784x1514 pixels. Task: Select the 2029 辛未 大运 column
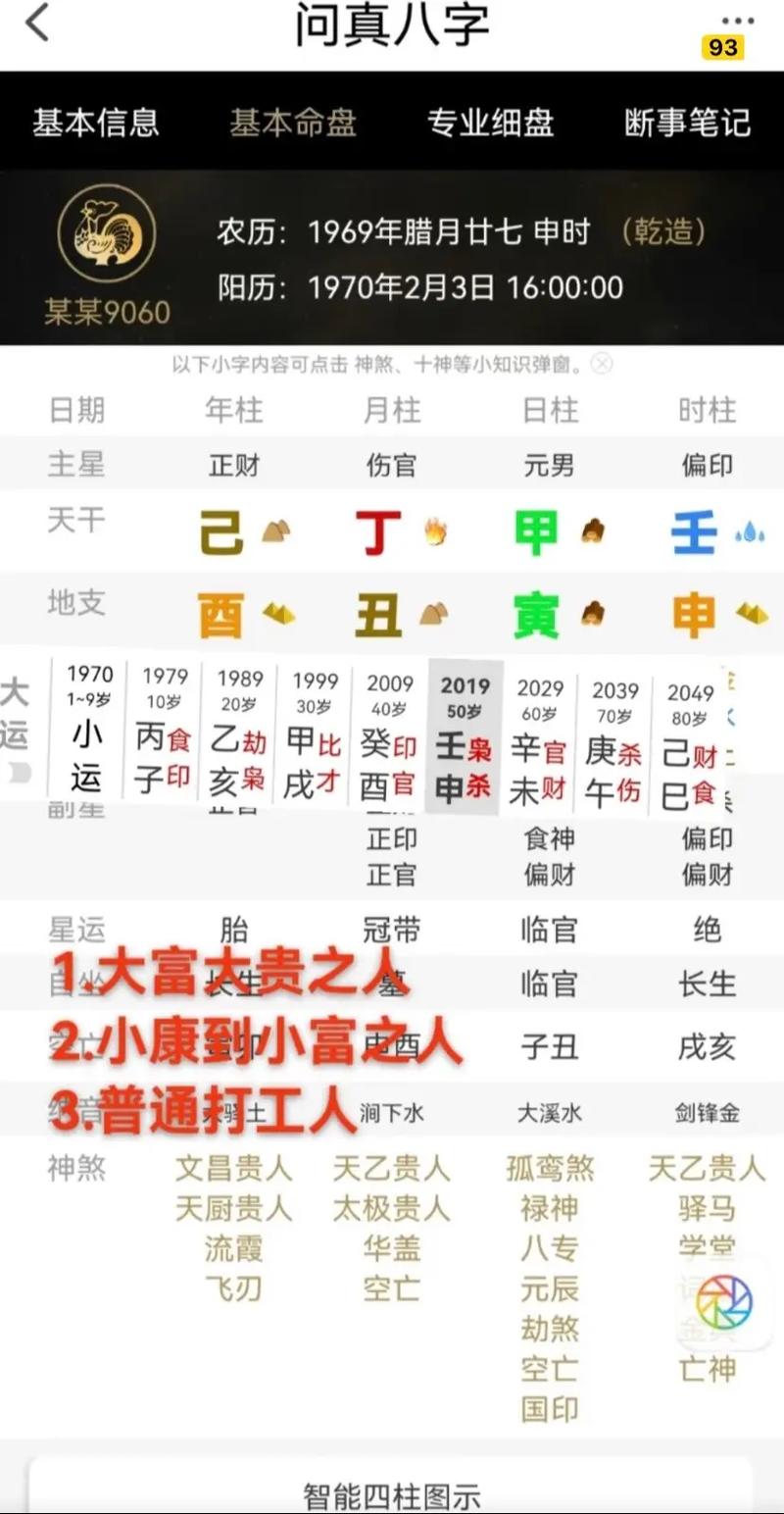pyautogui.click(x=539, y=730)
